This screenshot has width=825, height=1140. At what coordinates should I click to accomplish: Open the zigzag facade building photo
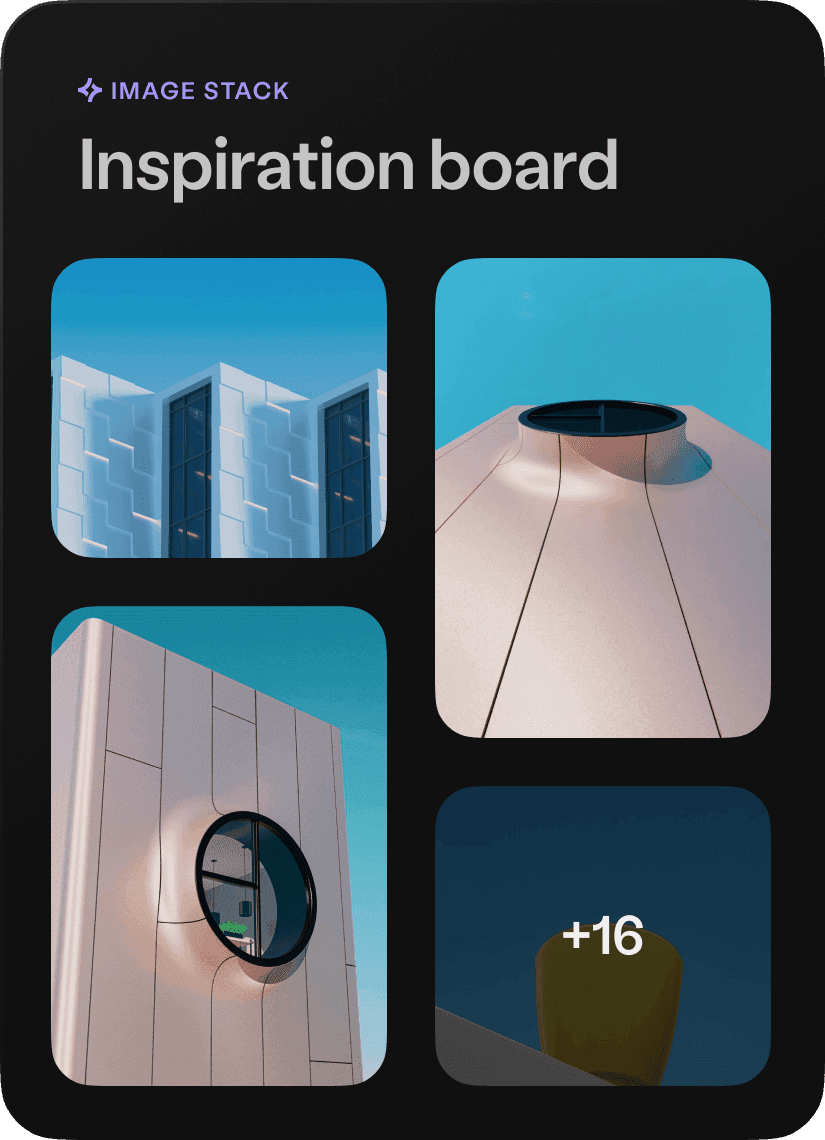click(218, 408)
